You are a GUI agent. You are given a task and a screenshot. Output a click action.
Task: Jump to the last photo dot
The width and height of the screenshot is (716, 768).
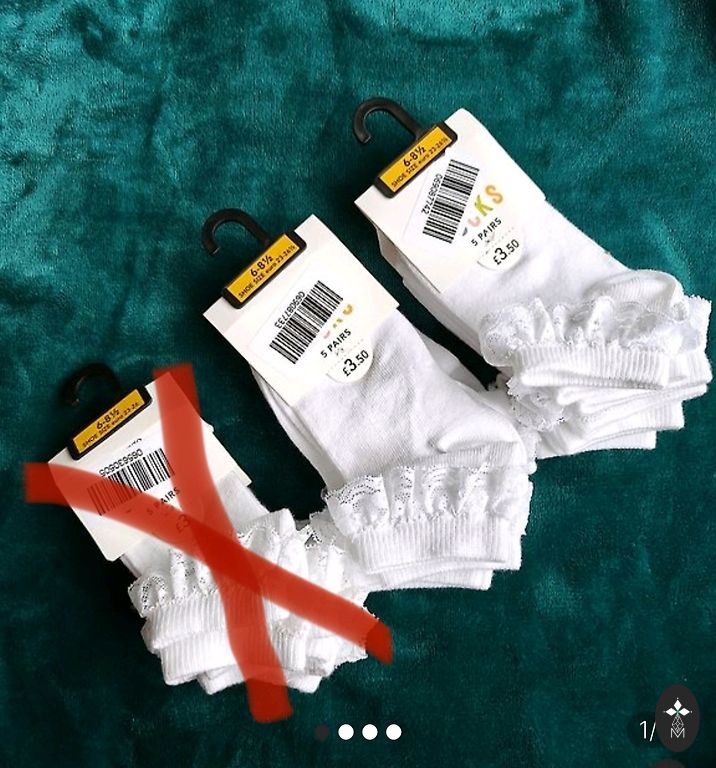pyautogui.click(x=394, y=732)
